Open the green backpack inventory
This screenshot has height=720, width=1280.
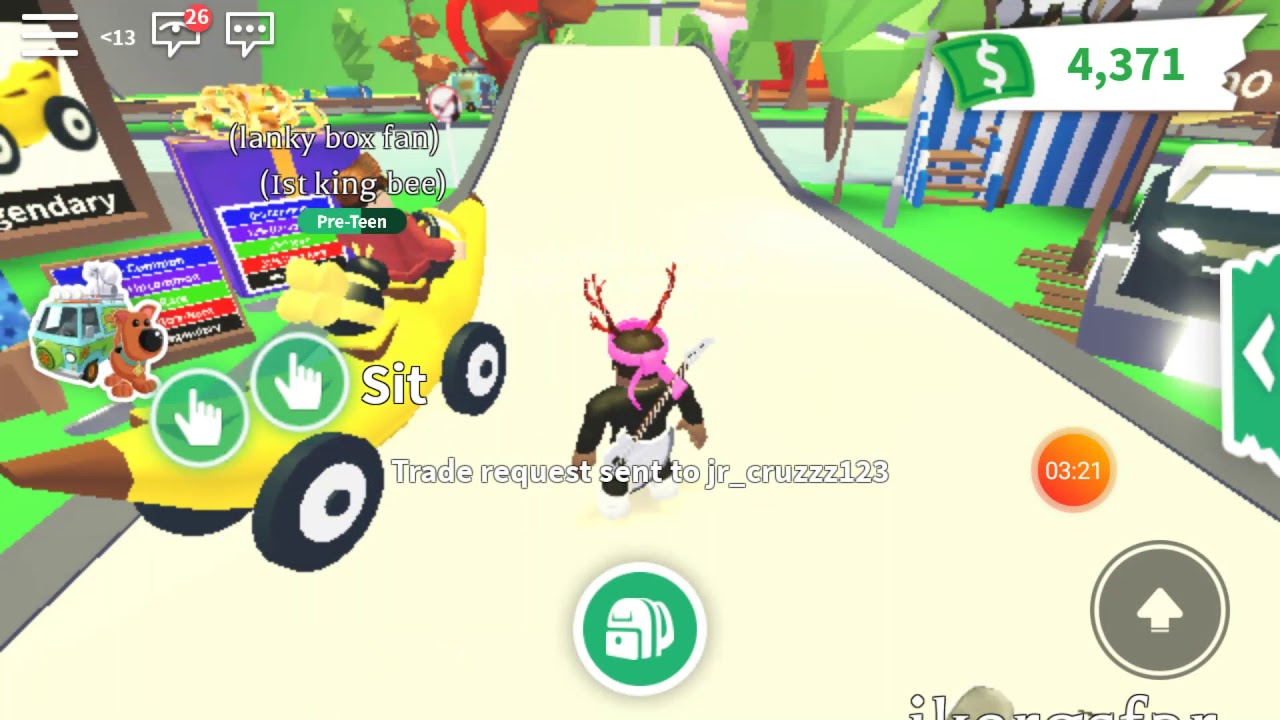640,628
